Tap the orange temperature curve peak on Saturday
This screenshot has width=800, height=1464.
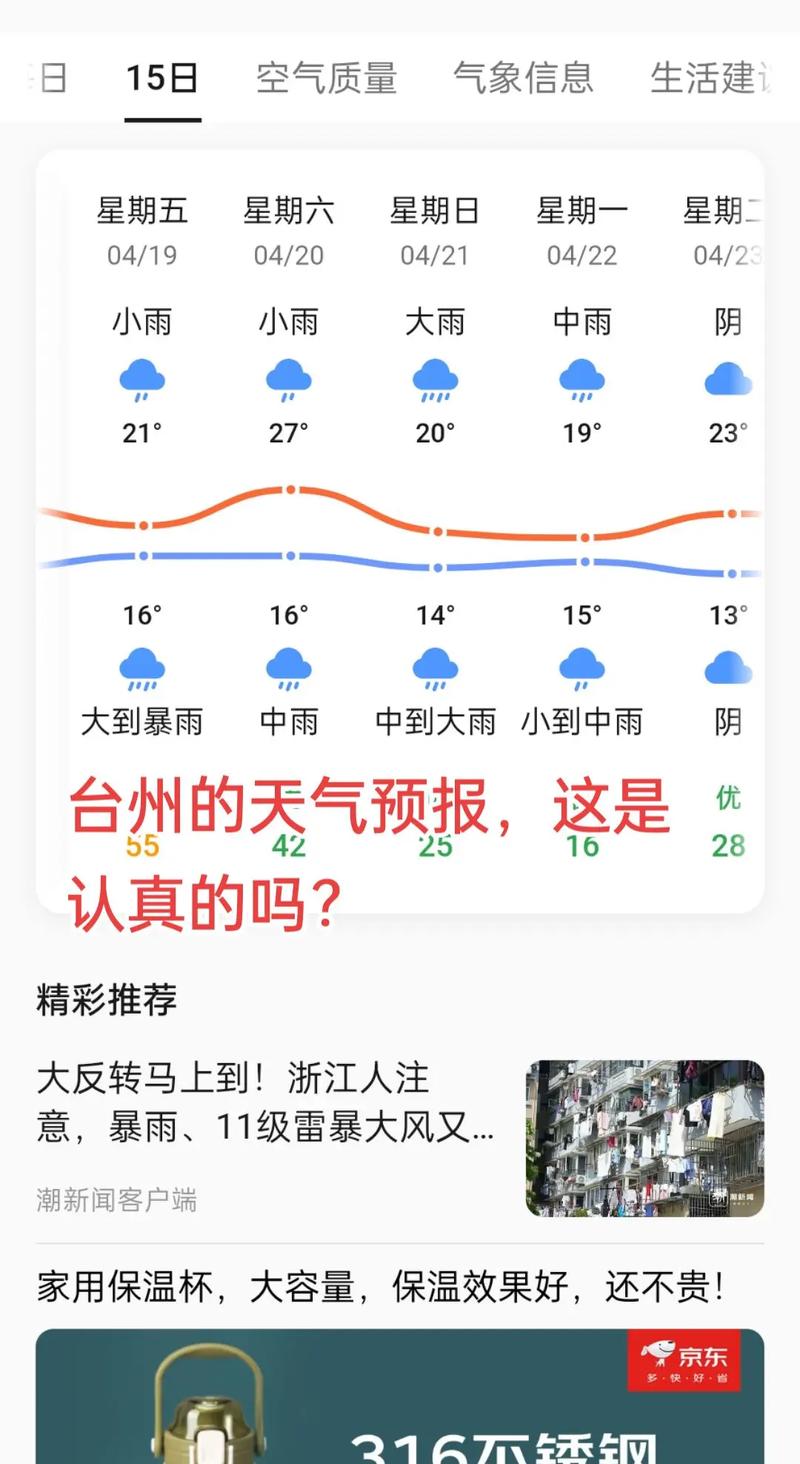coord(290,489)
